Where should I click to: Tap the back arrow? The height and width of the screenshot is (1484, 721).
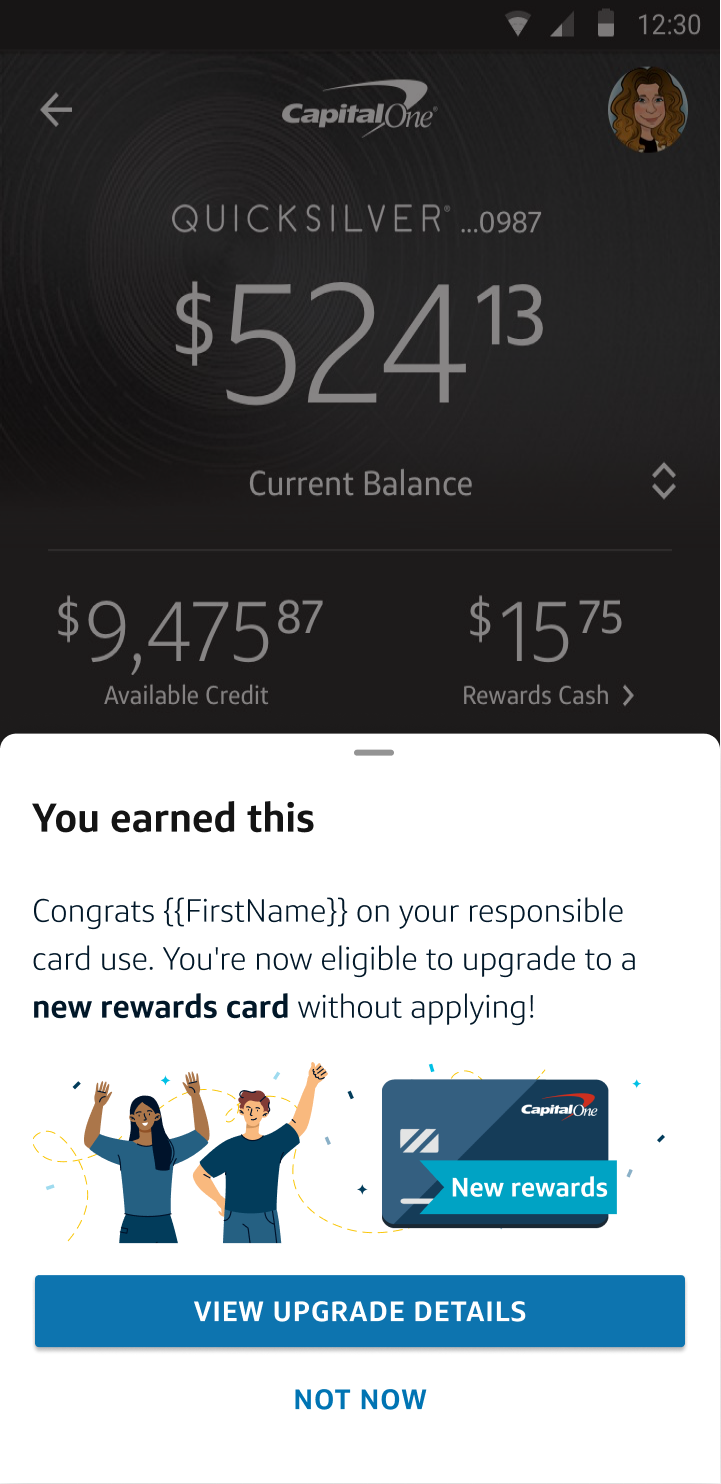[x=56, y=110]
